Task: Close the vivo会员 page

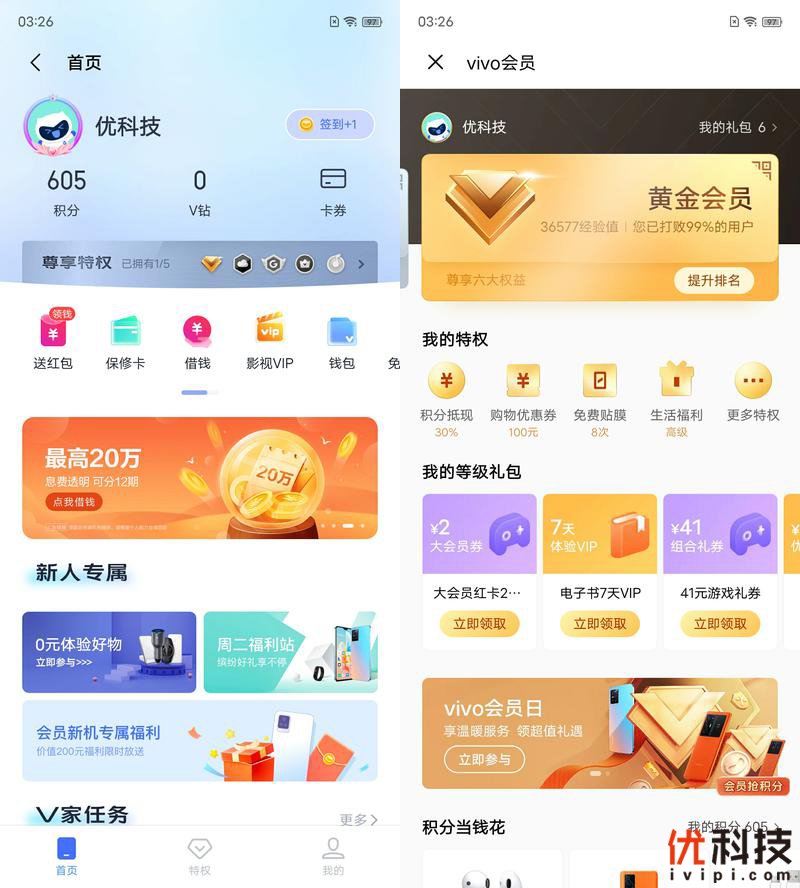Action: pyautogui.click(x=435, y=62)
